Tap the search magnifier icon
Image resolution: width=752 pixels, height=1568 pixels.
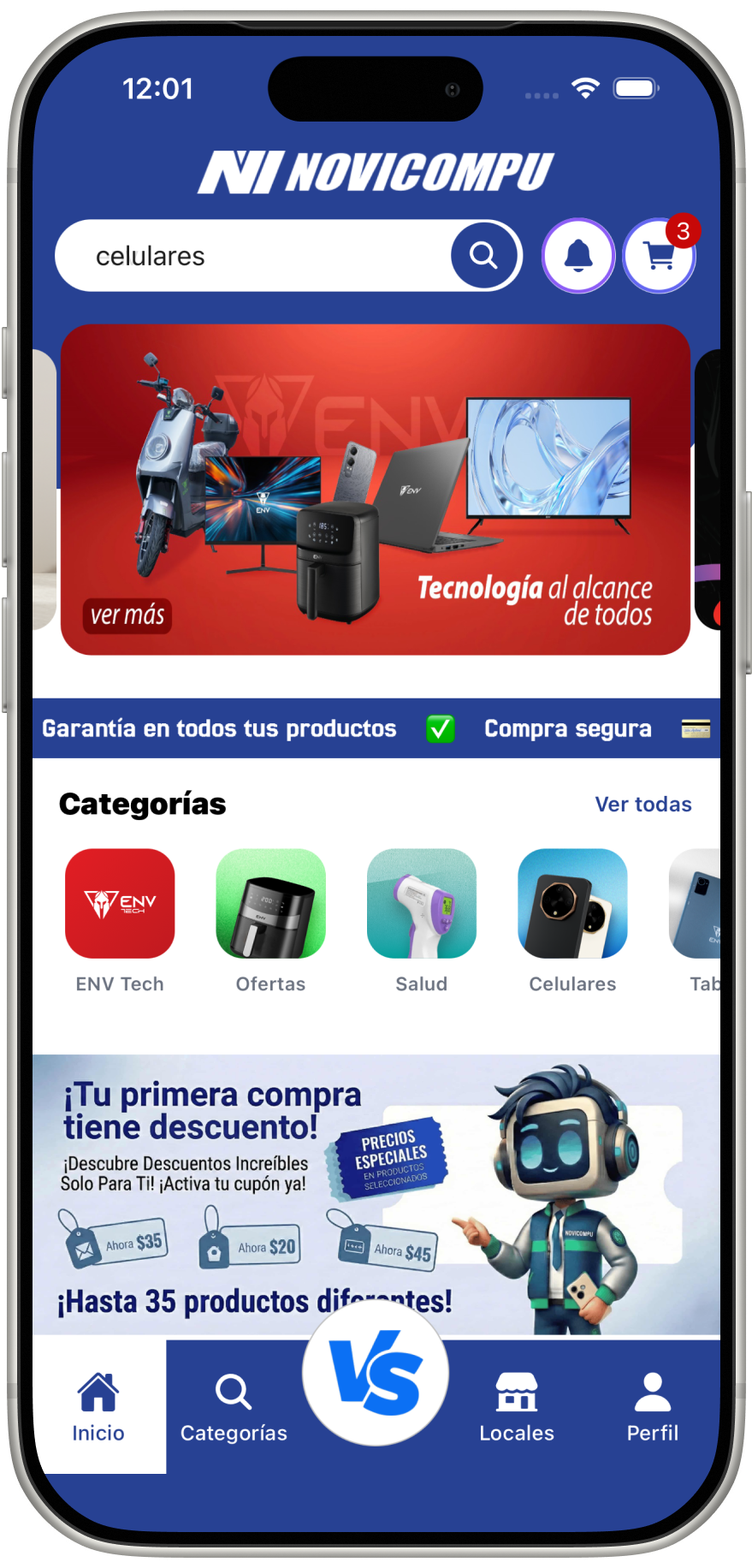click(484, 255)
